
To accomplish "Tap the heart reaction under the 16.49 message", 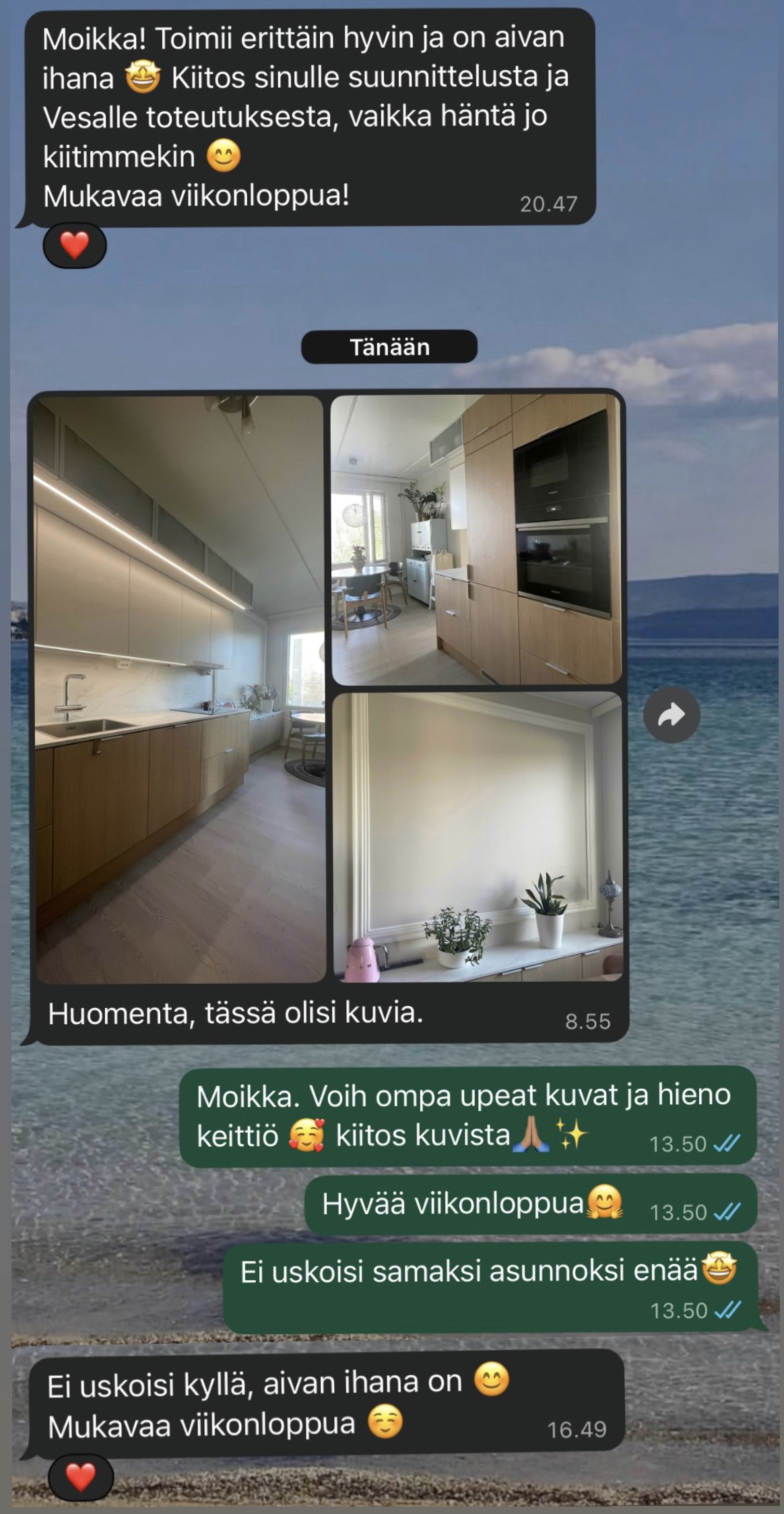I will (x=80, y=1479).
